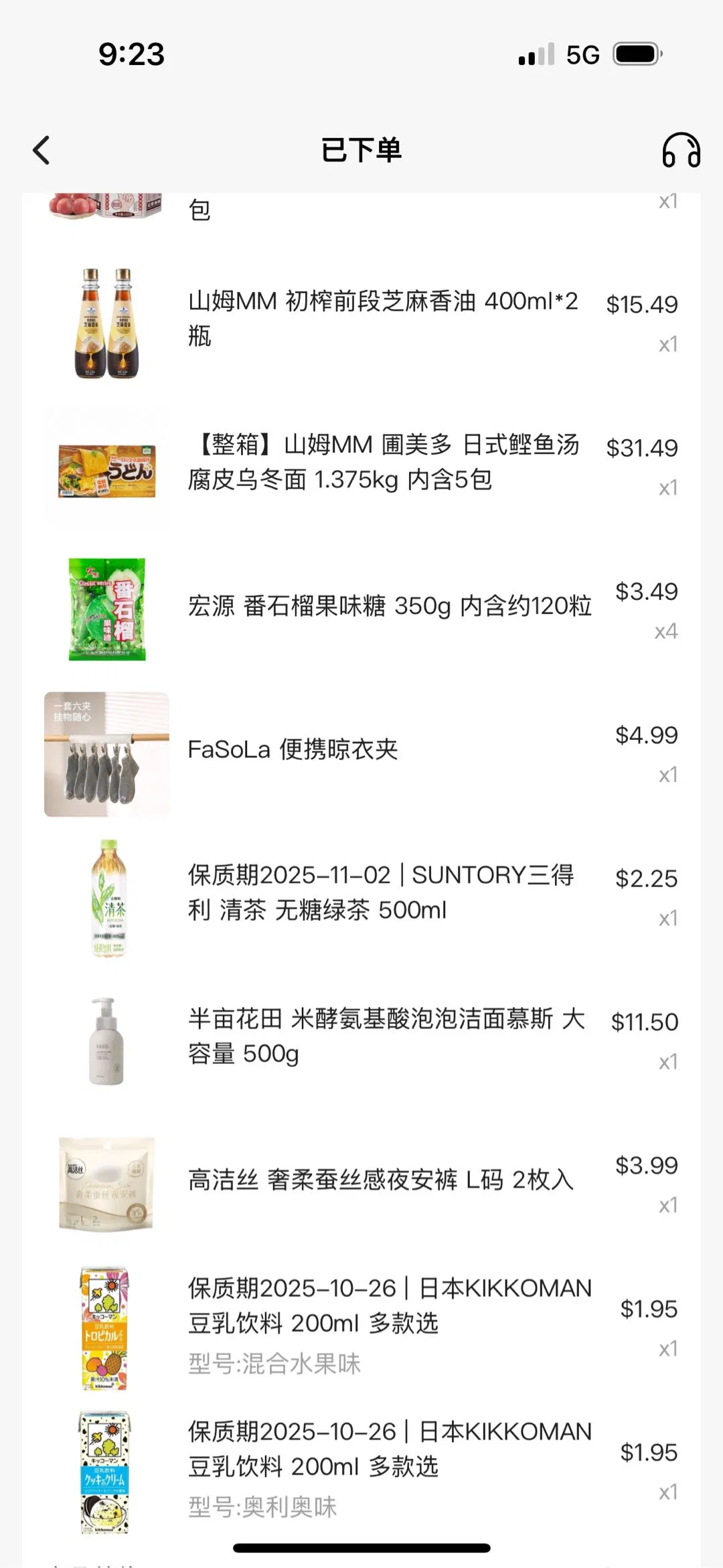
Task: Go back from the 已下单 page
Action: pos(42,150)
